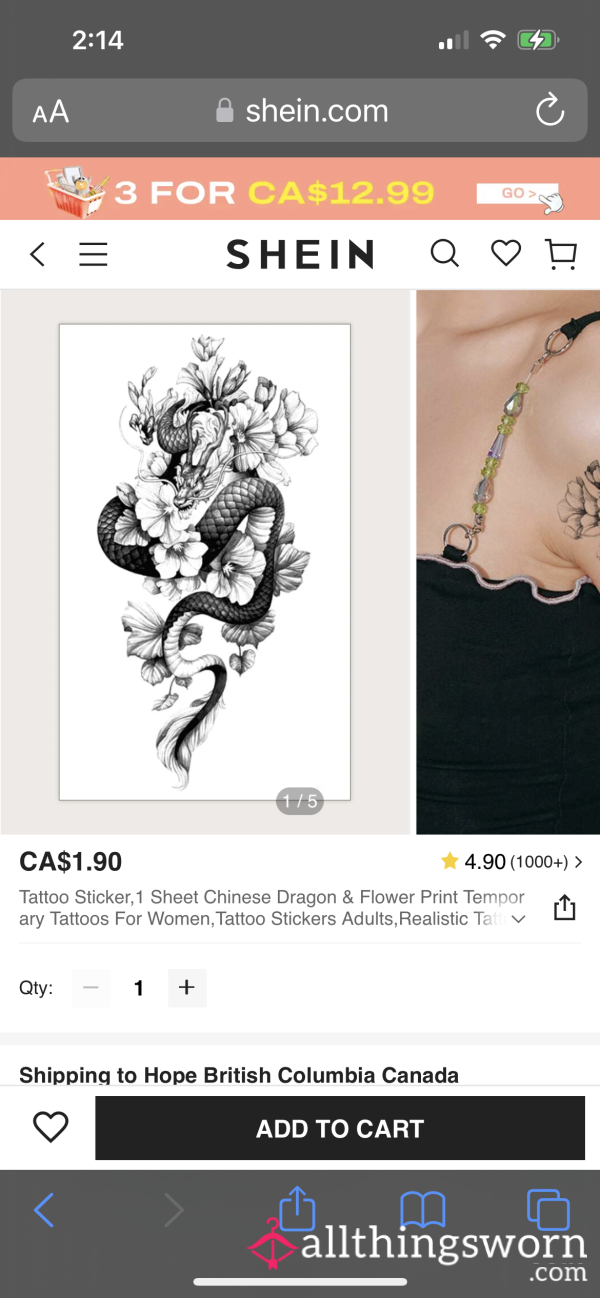Image resolution: width=600 pixels, height=1298 pixels.
Task: Open Safari bookmarks
Action: point(422,1210)
